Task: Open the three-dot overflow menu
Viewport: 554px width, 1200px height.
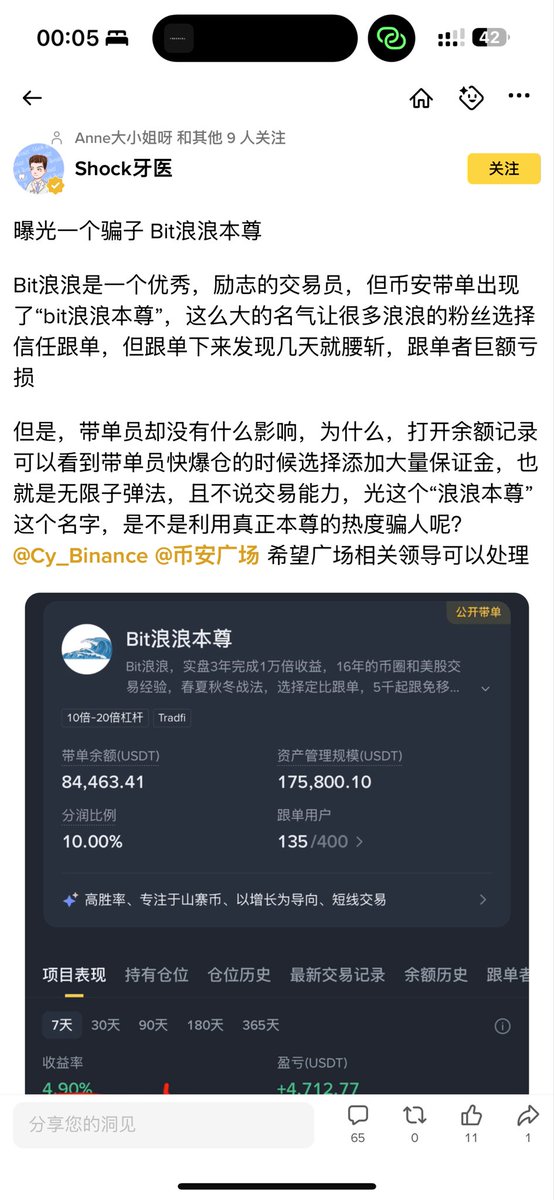Action: coord(519,97)
